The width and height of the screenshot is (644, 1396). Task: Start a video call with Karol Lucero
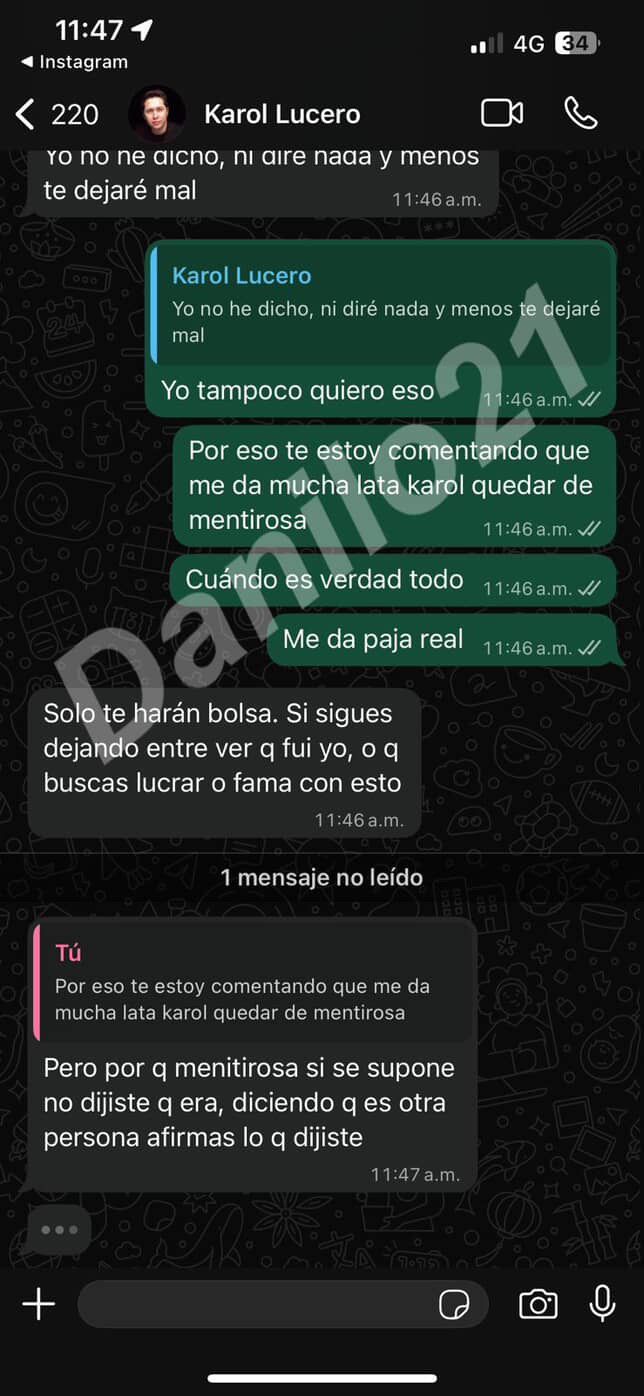[502, 113]
